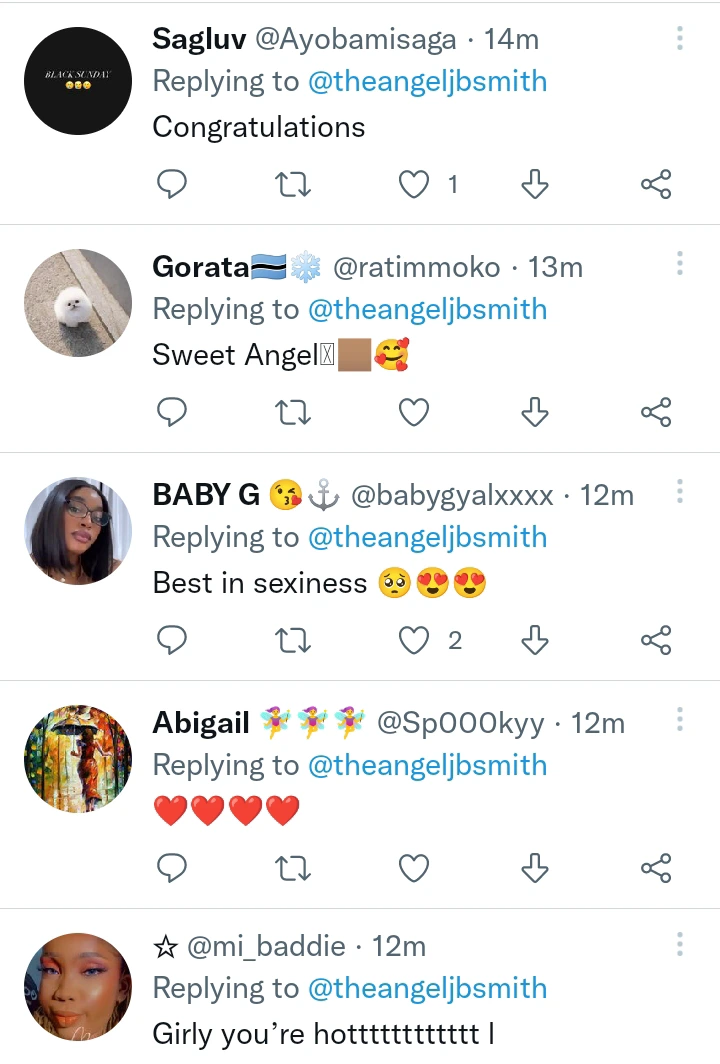
Task: Downvote Sagluv's Congratulations reply
Action: (x=535, y=184)
